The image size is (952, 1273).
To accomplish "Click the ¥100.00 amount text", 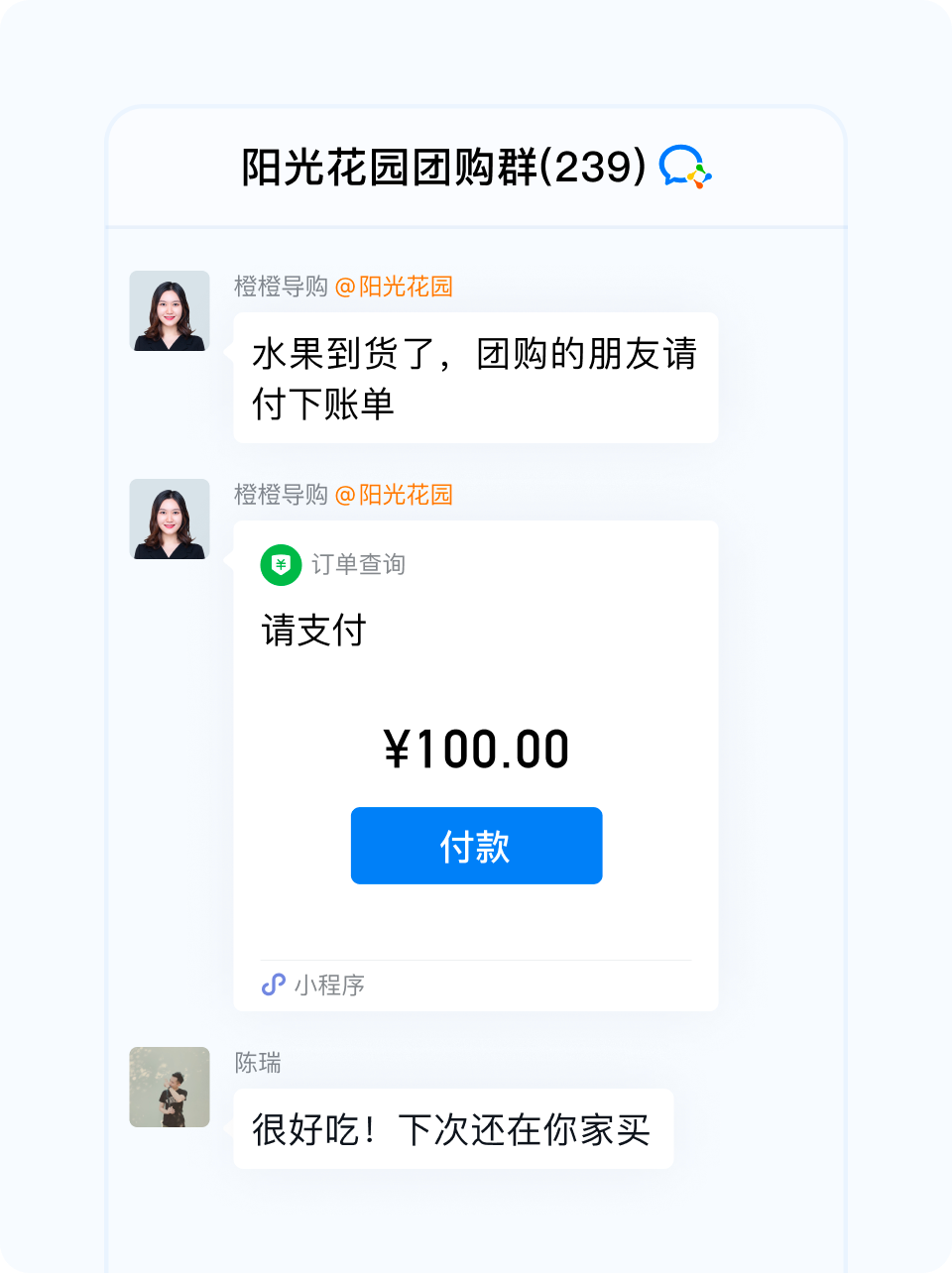I will click(476, 751).
